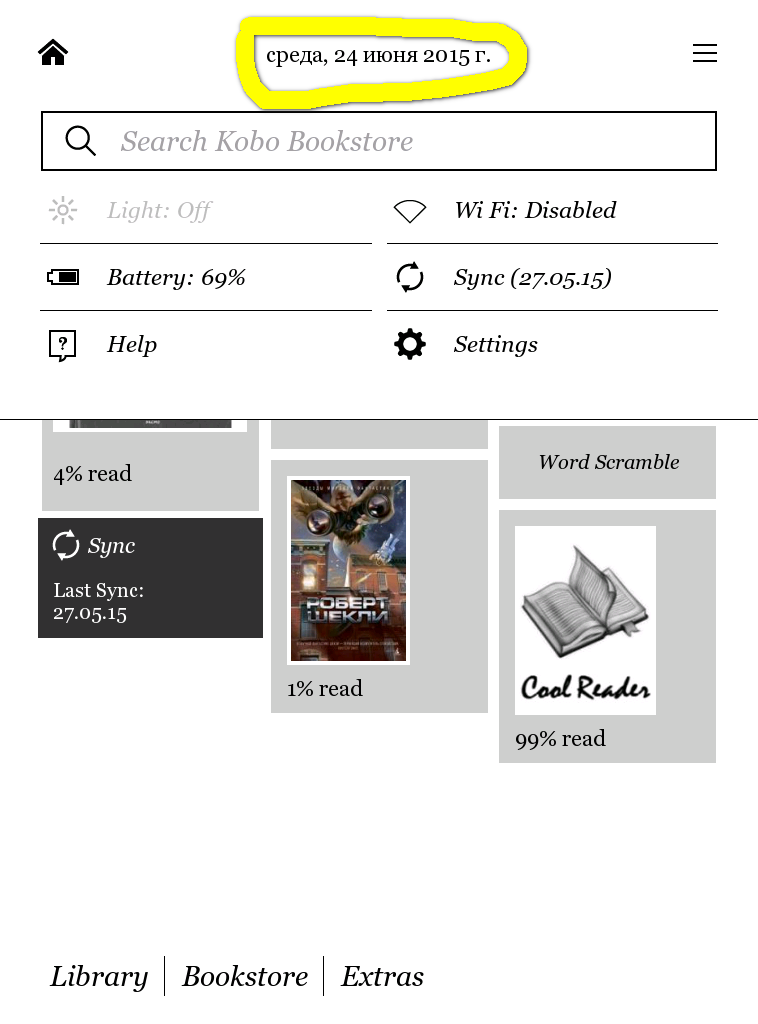This screenshot has width=758, height=1024.
Task: Switch to Bookstore
Action: (245, 976)
